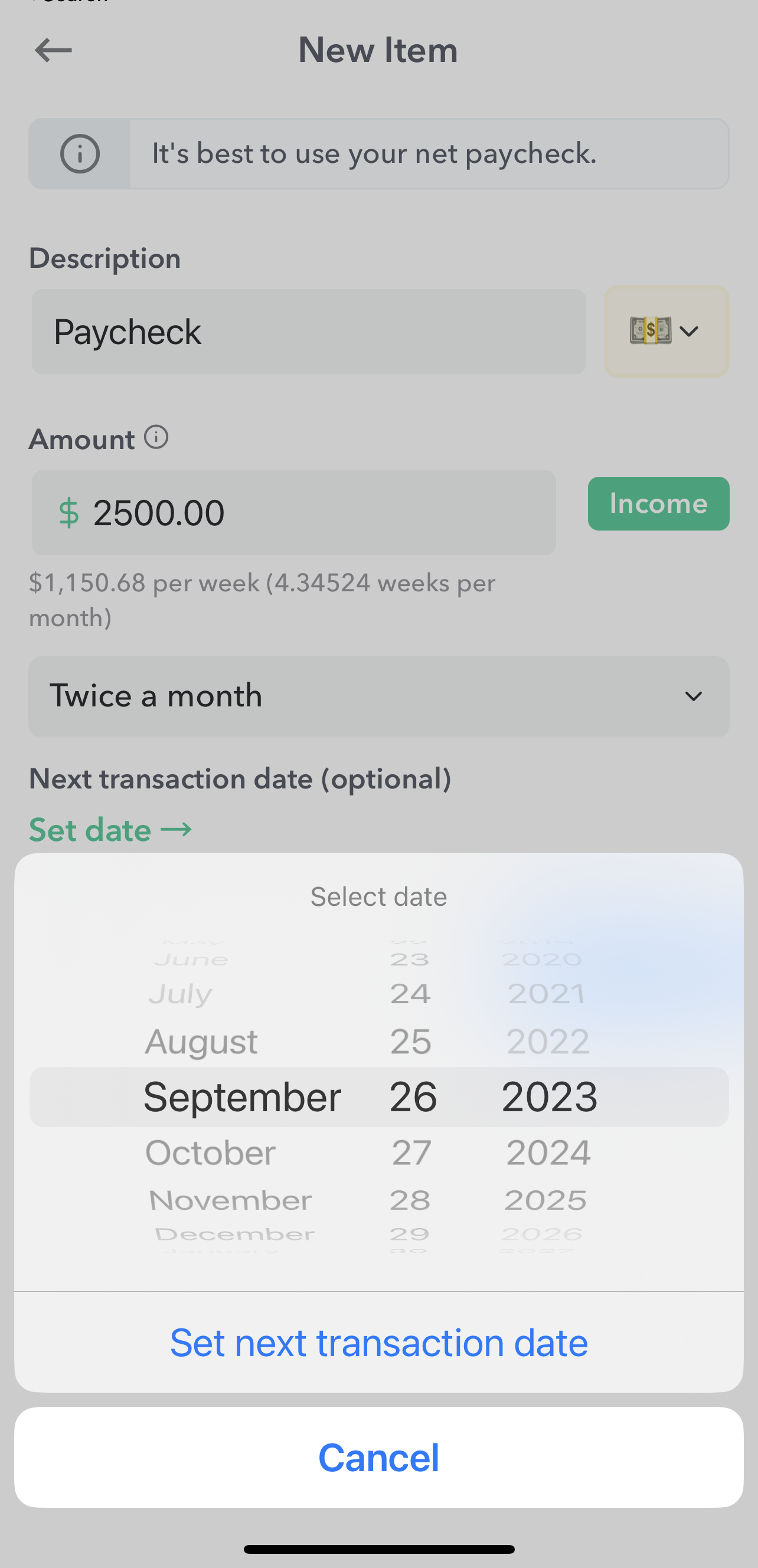Viewport: 758px width, 1568px height.
Task: Tap the Select date header
Action: coord(378,895)
